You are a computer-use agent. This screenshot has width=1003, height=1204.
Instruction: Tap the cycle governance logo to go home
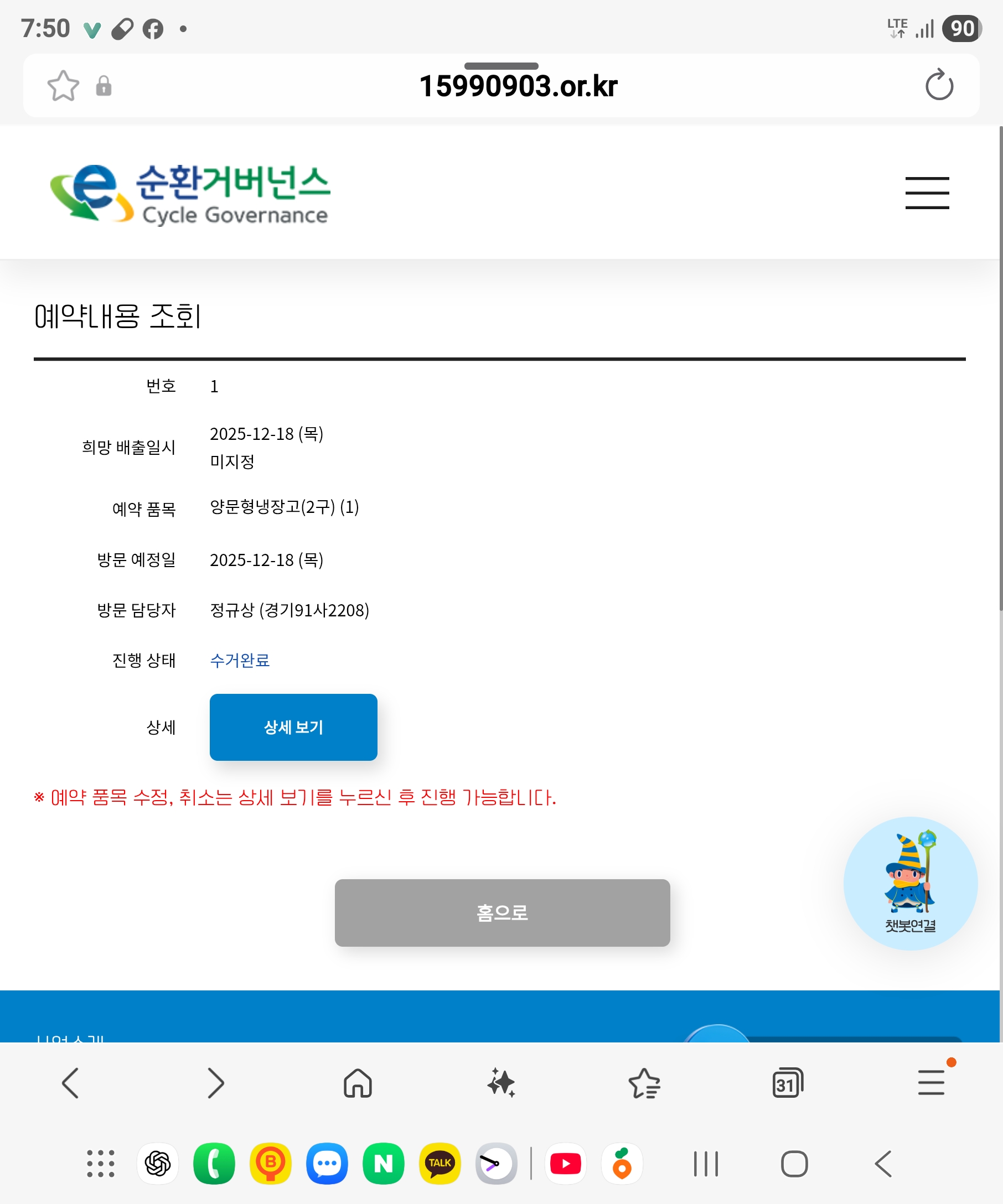coord(190,194)
